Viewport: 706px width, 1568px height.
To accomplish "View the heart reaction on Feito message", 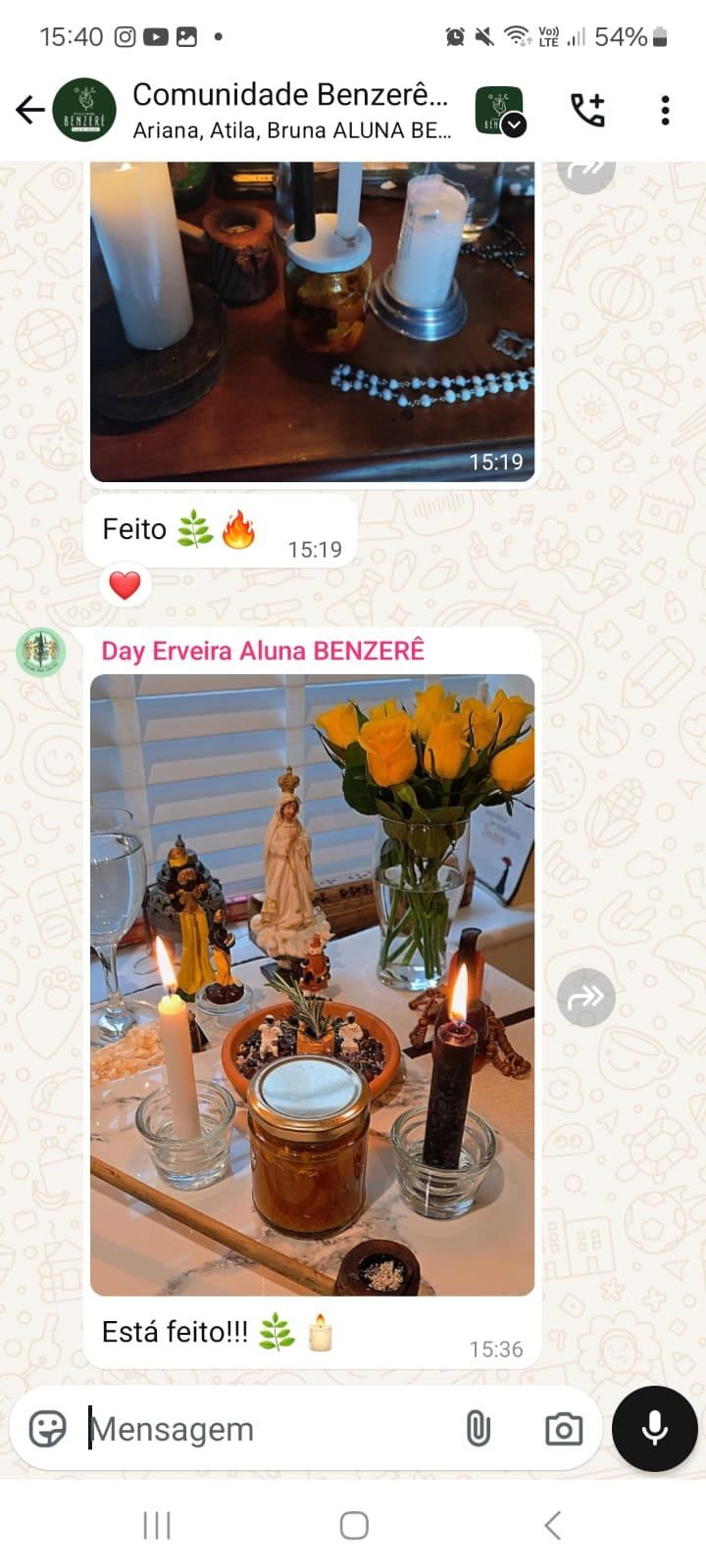I will click(x=125, y=585).
